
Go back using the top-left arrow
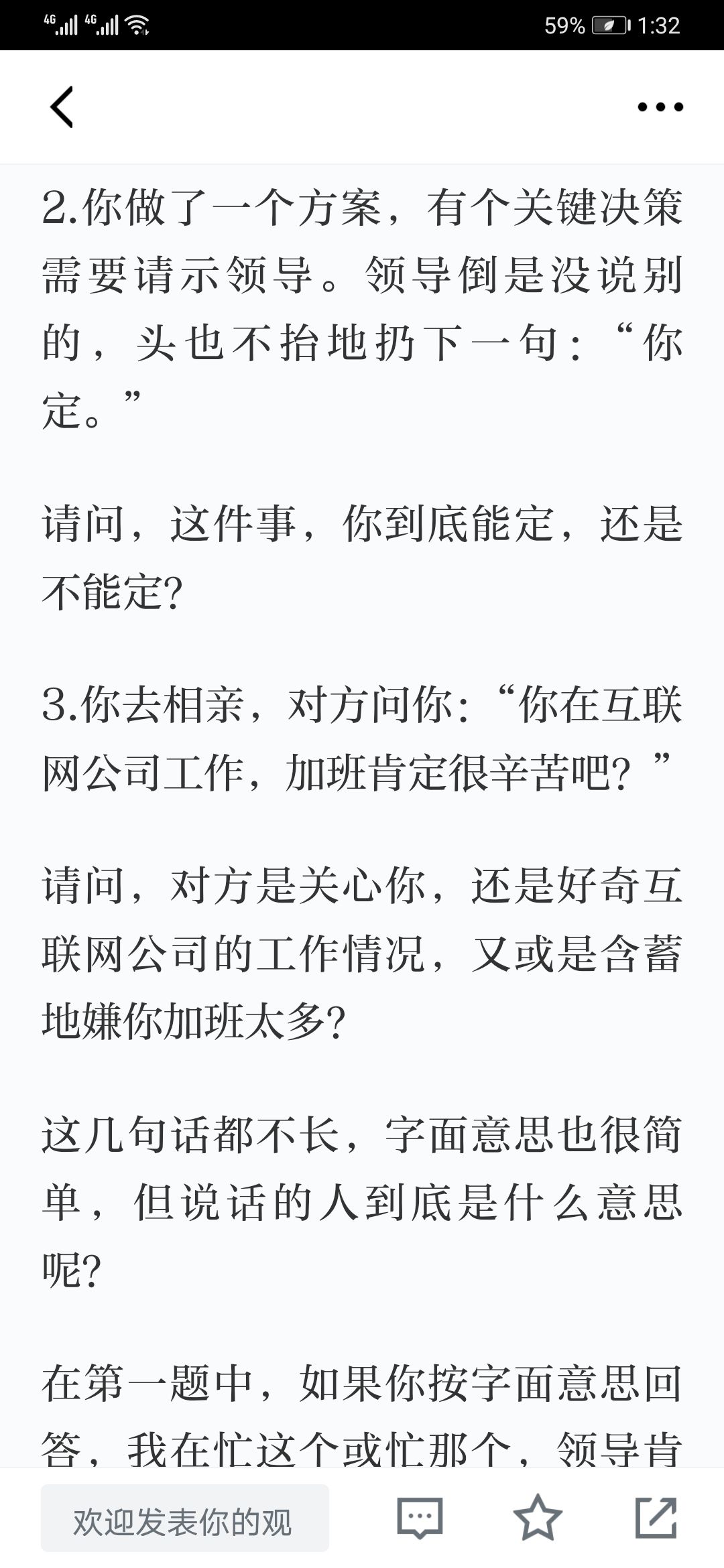62,107
